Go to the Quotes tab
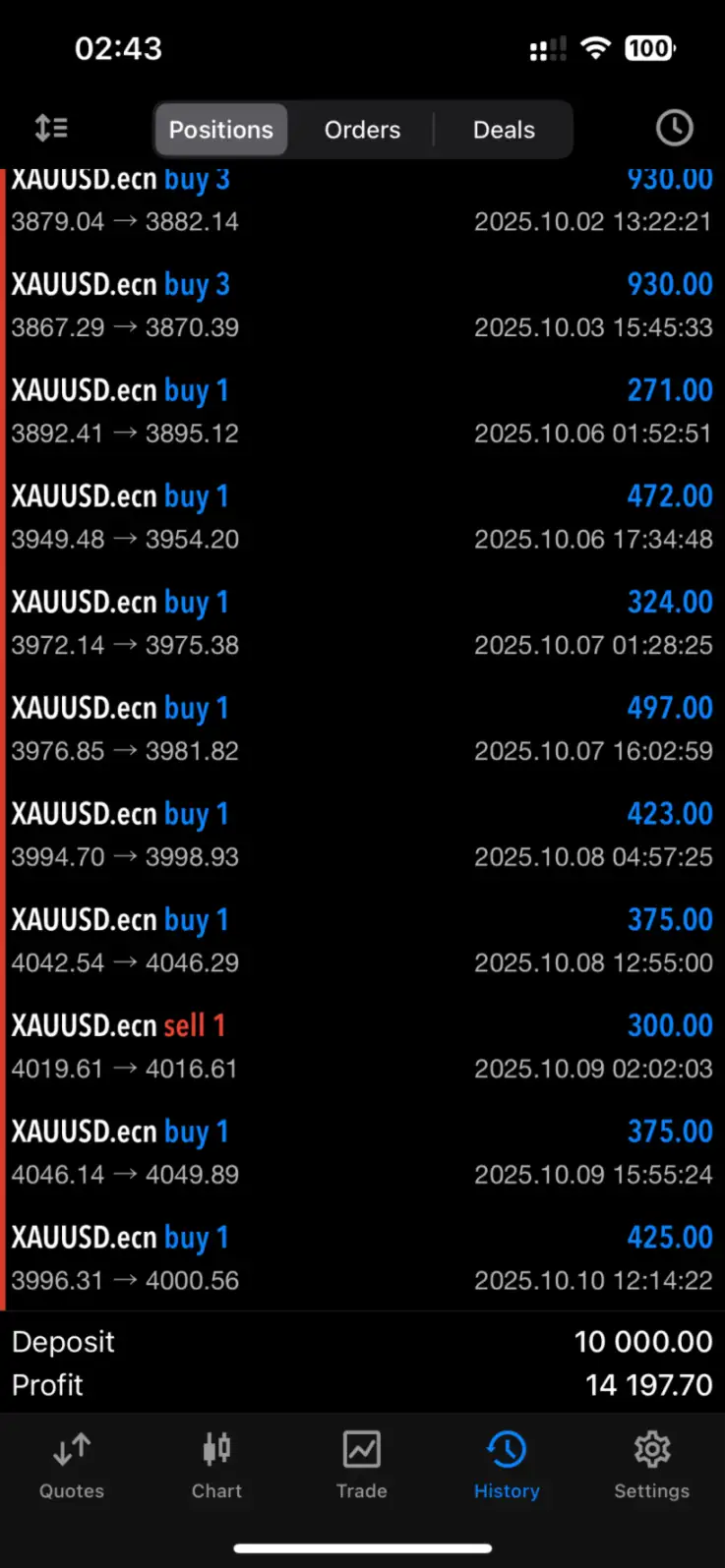725x1568 pixels. (x=72, y=1465)
